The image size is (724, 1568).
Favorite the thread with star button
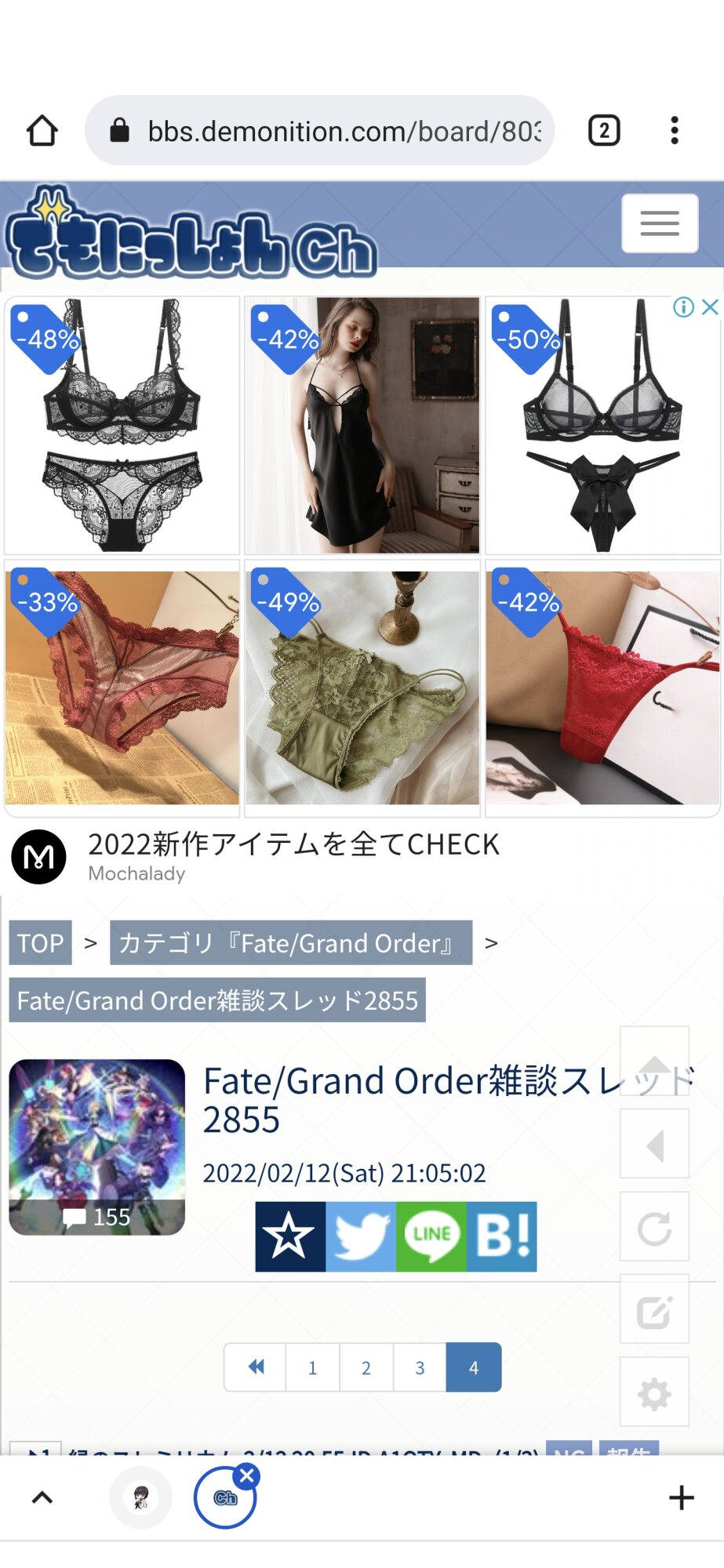pos(290,1236)
